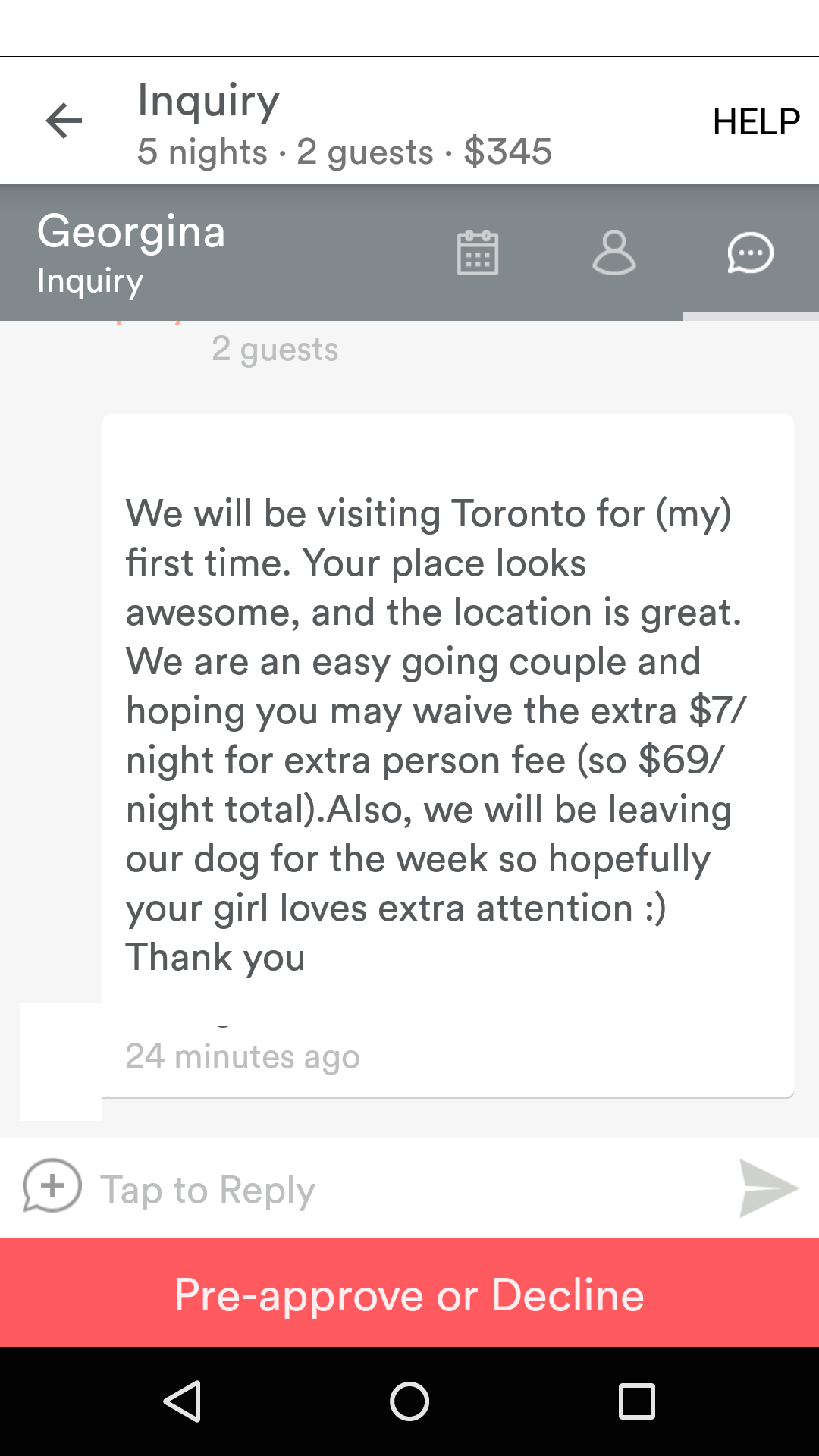The image size is (819, 1456).
Task: Select Georgina's name in the header
Action: click(131, 233)
